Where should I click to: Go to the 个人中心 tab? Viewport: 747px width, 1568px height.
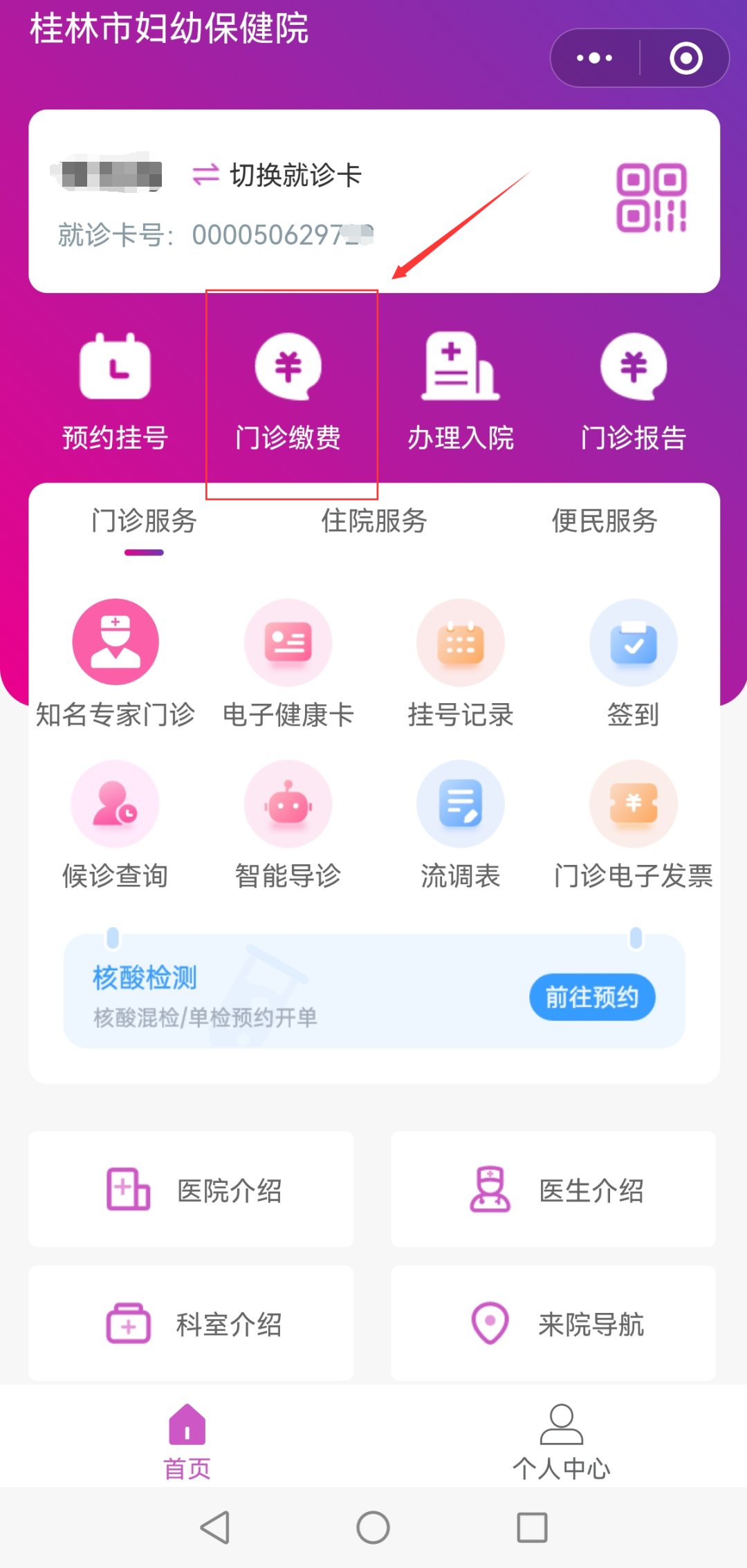(x=561, y=1442)
